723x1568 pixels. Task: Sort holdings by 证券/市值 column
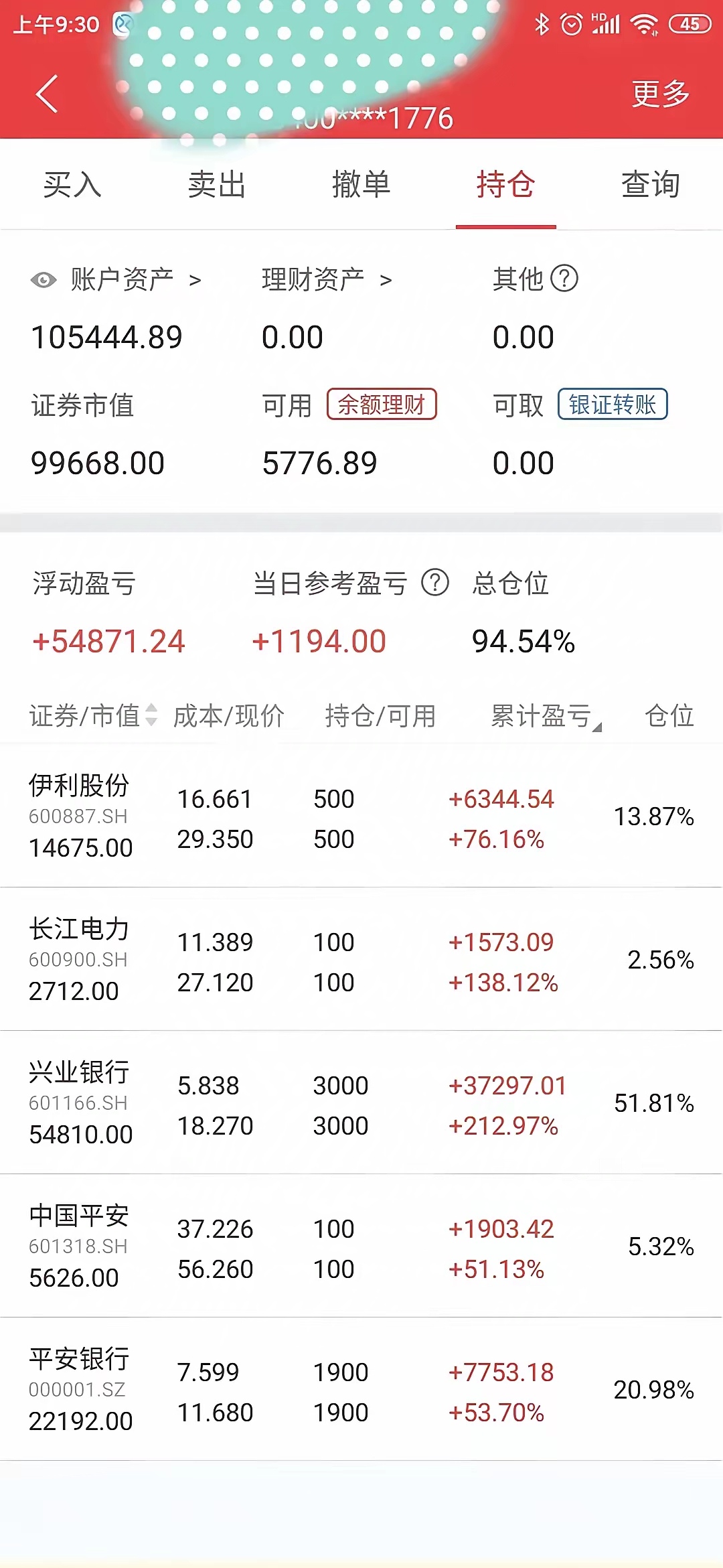pyautogui.click(x=90, y=717)
